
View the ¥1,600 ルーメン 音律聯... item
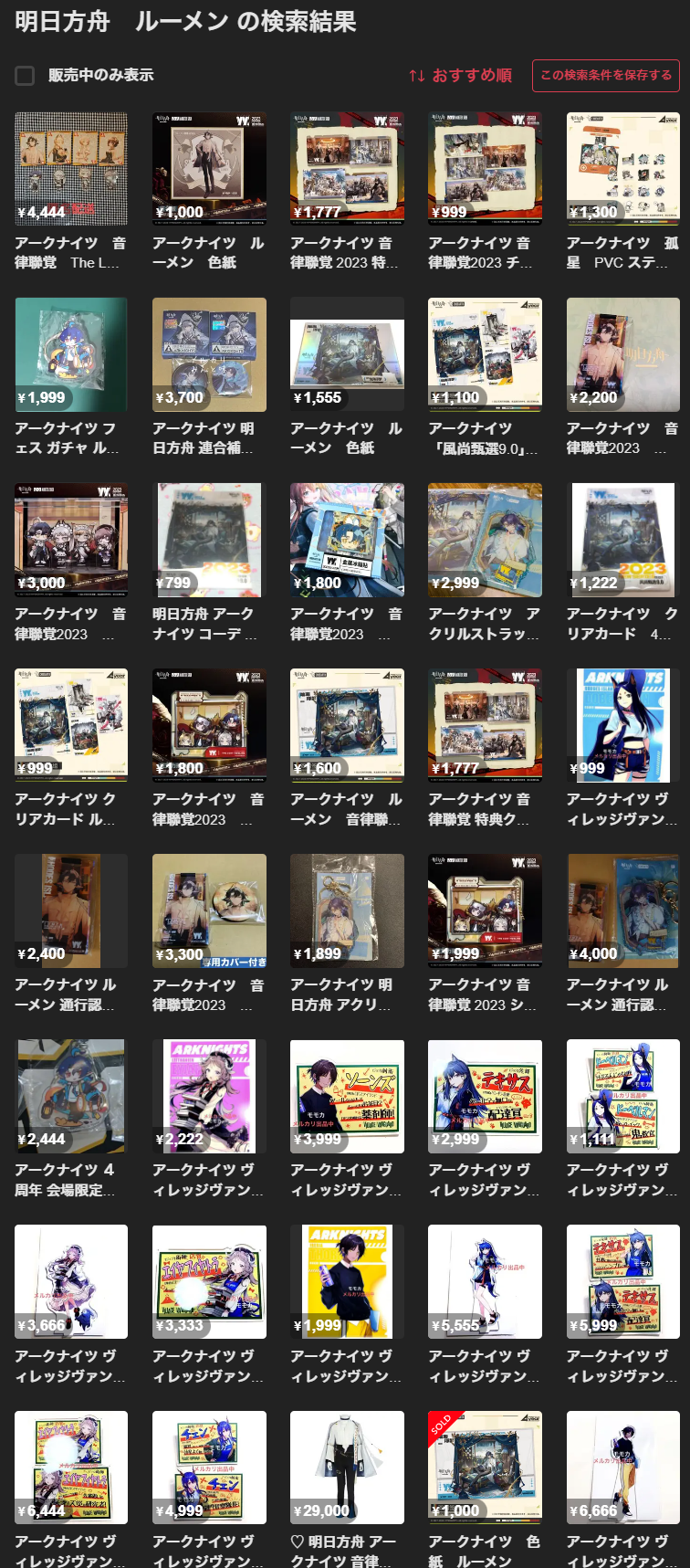pos(347,725)
